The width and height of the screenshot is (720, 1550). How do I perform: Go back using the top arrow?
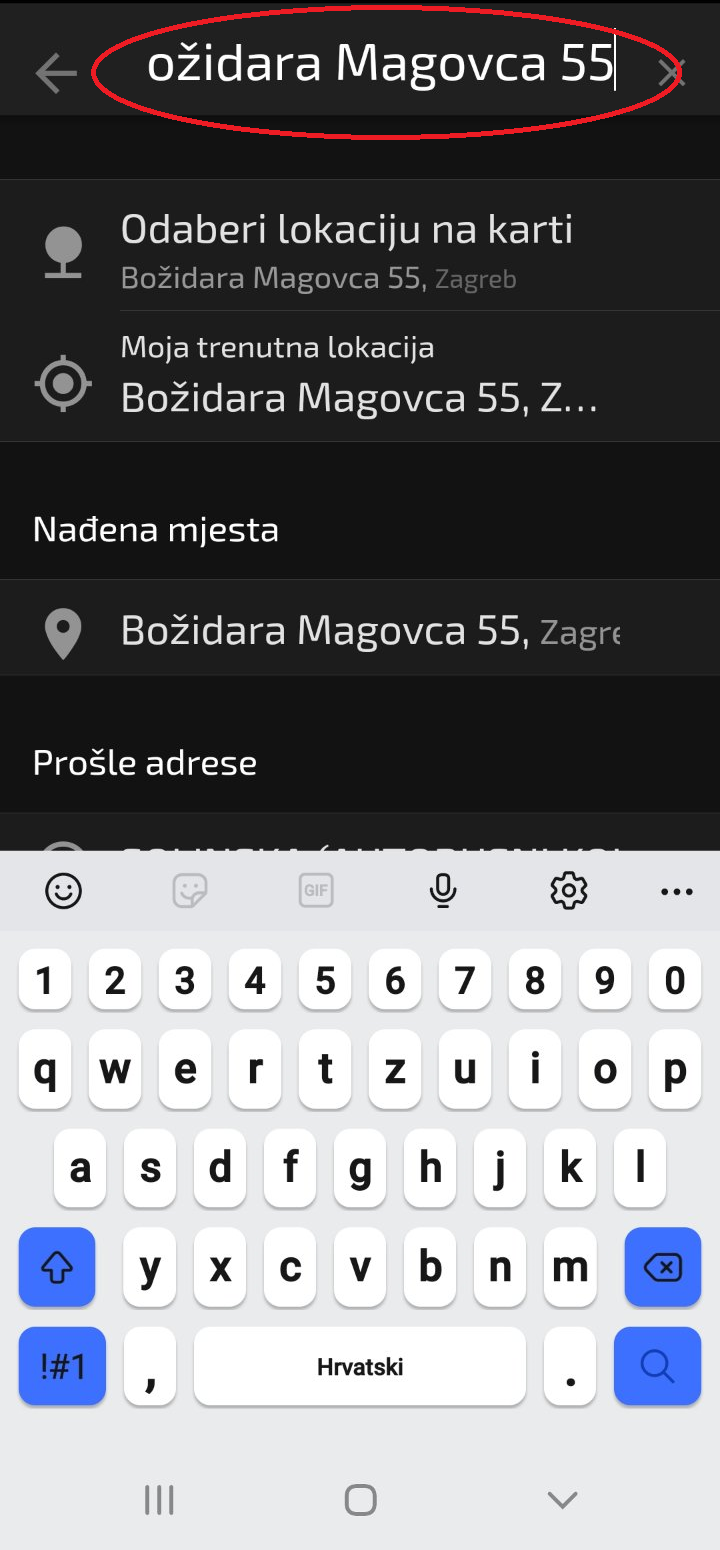click(x=56, y=72)
